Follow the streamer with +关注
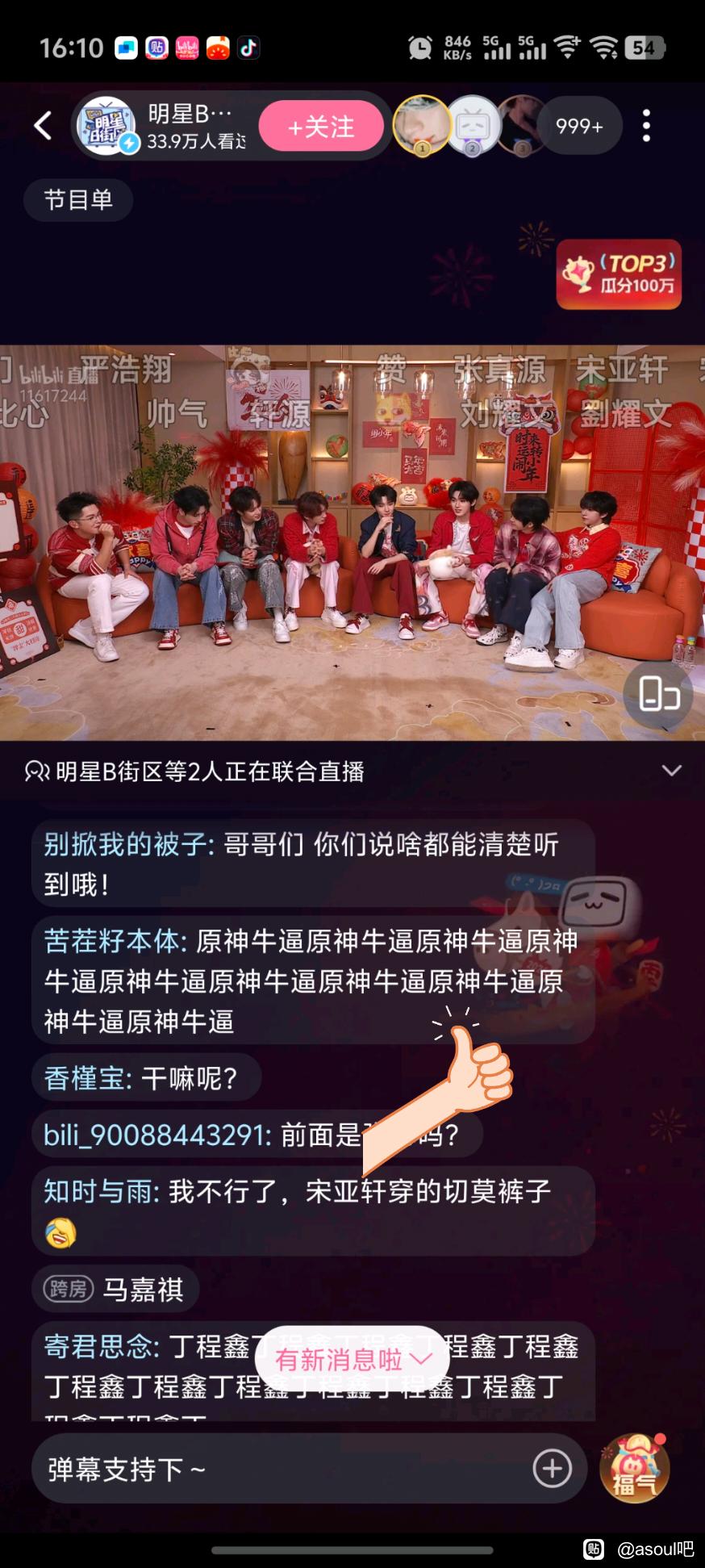Image resolution: width=705 pixels, height=1568 pixels. coord(321,127)
